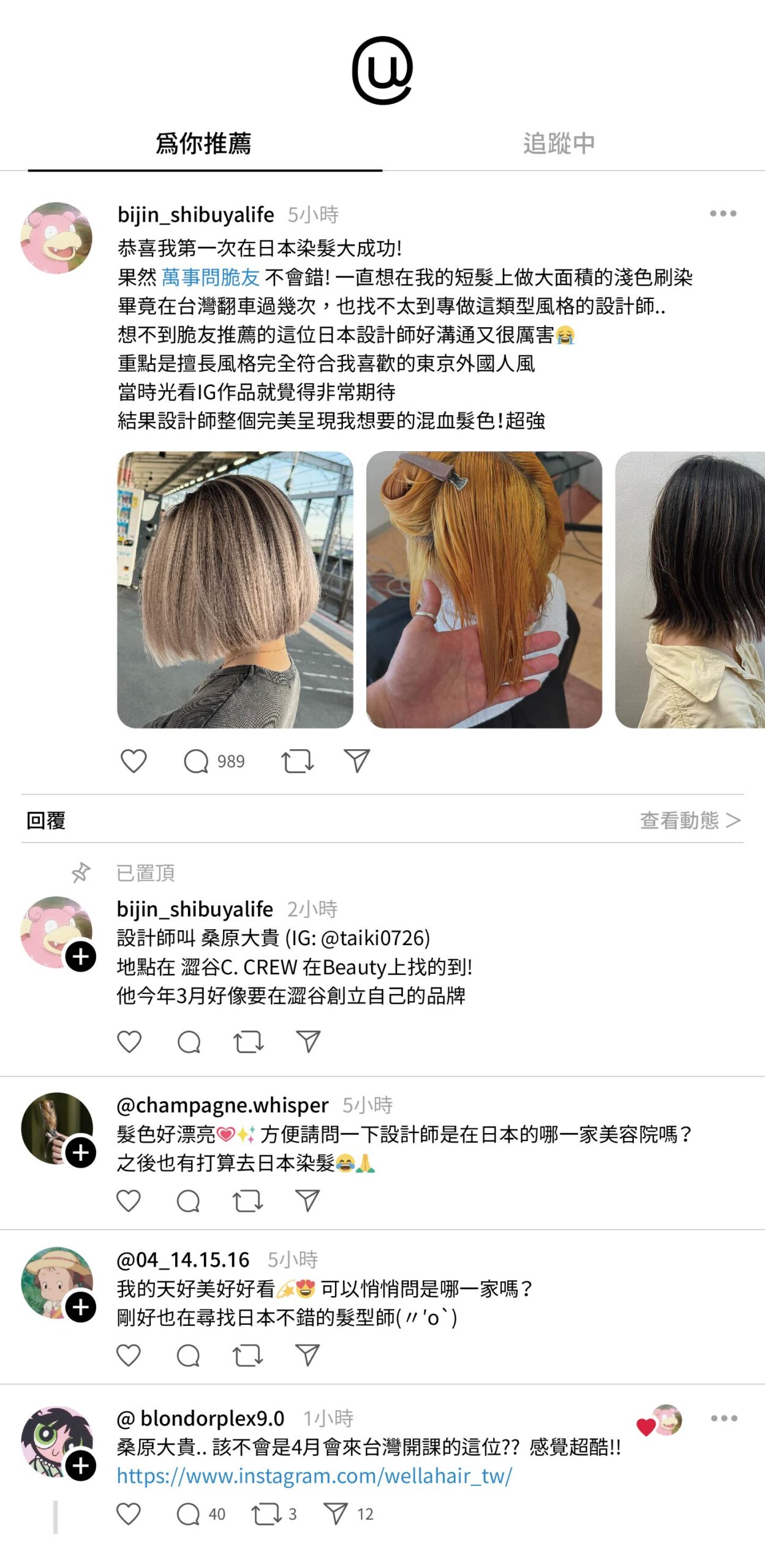The image size is (765, 1568).
Task: Follow @champagne.whisper via the plus badge
Action: pos(81,1153)
